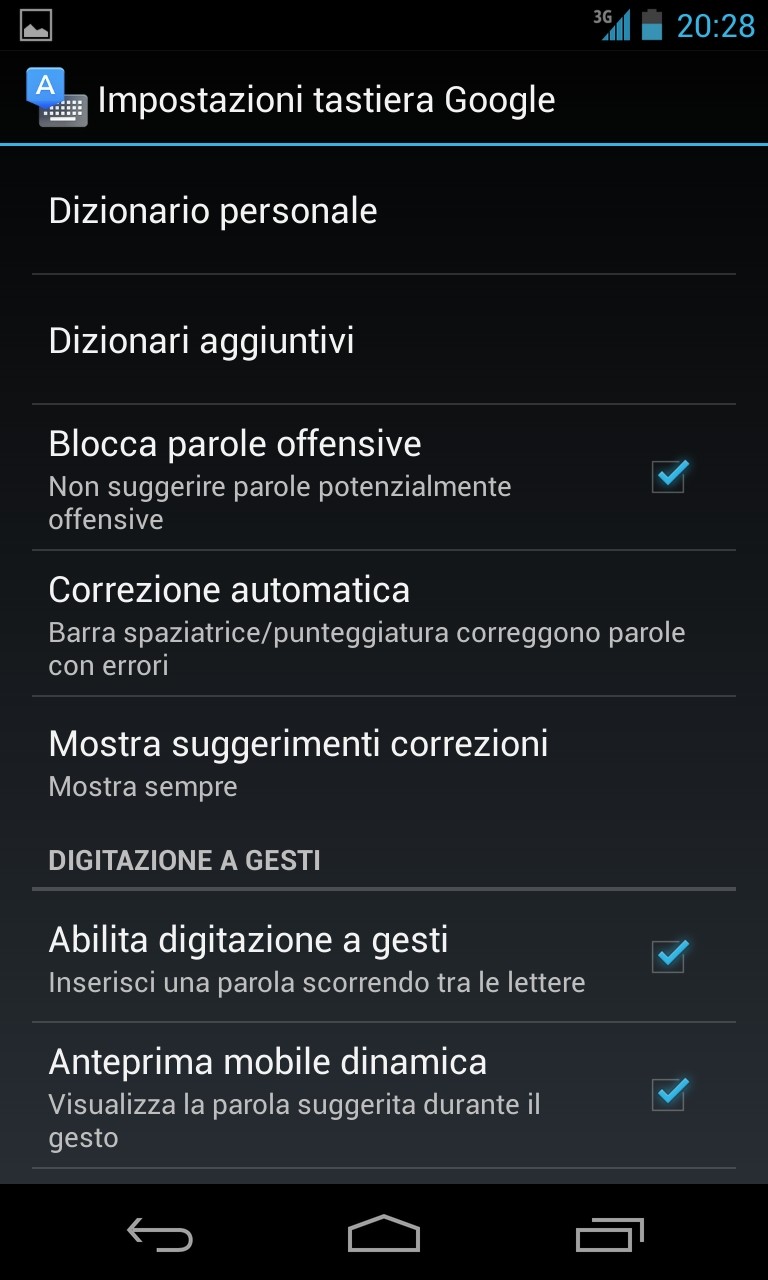The width and height of the screenshot is (768, 1280).
Task: Disable Abilita digitazione a gesti checkbox
Action: (669, 955)
